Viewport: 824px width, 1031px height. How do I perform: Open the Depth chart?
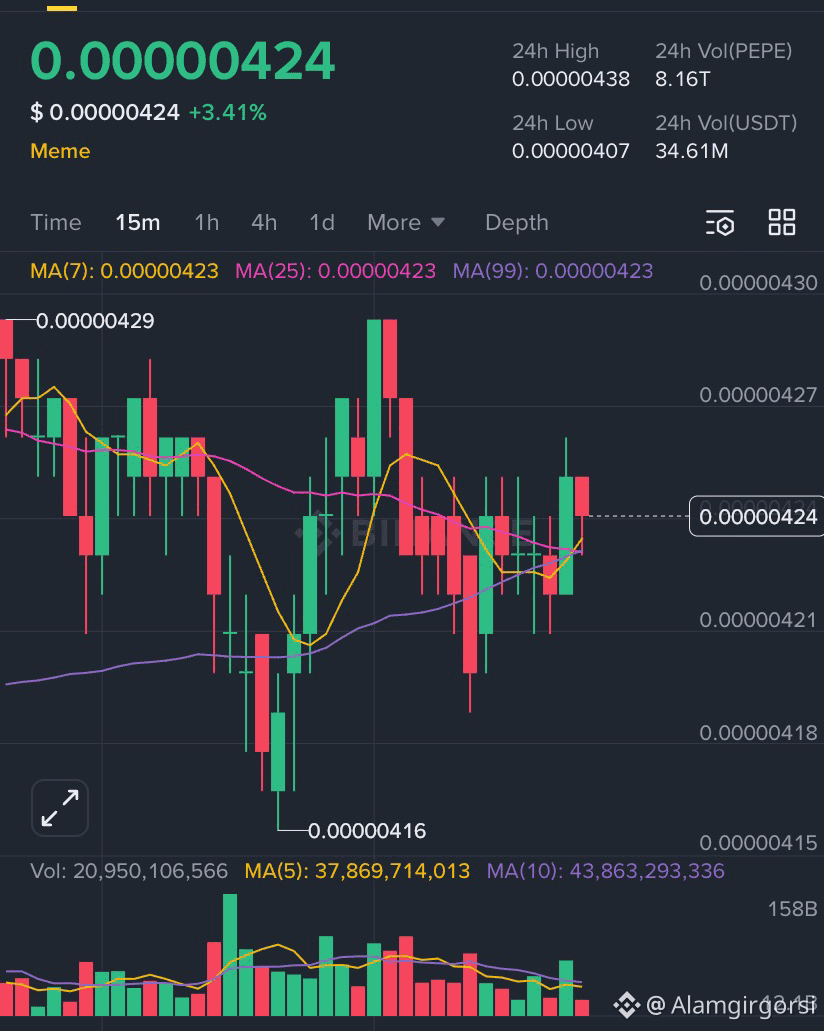[x=516, y=222]
